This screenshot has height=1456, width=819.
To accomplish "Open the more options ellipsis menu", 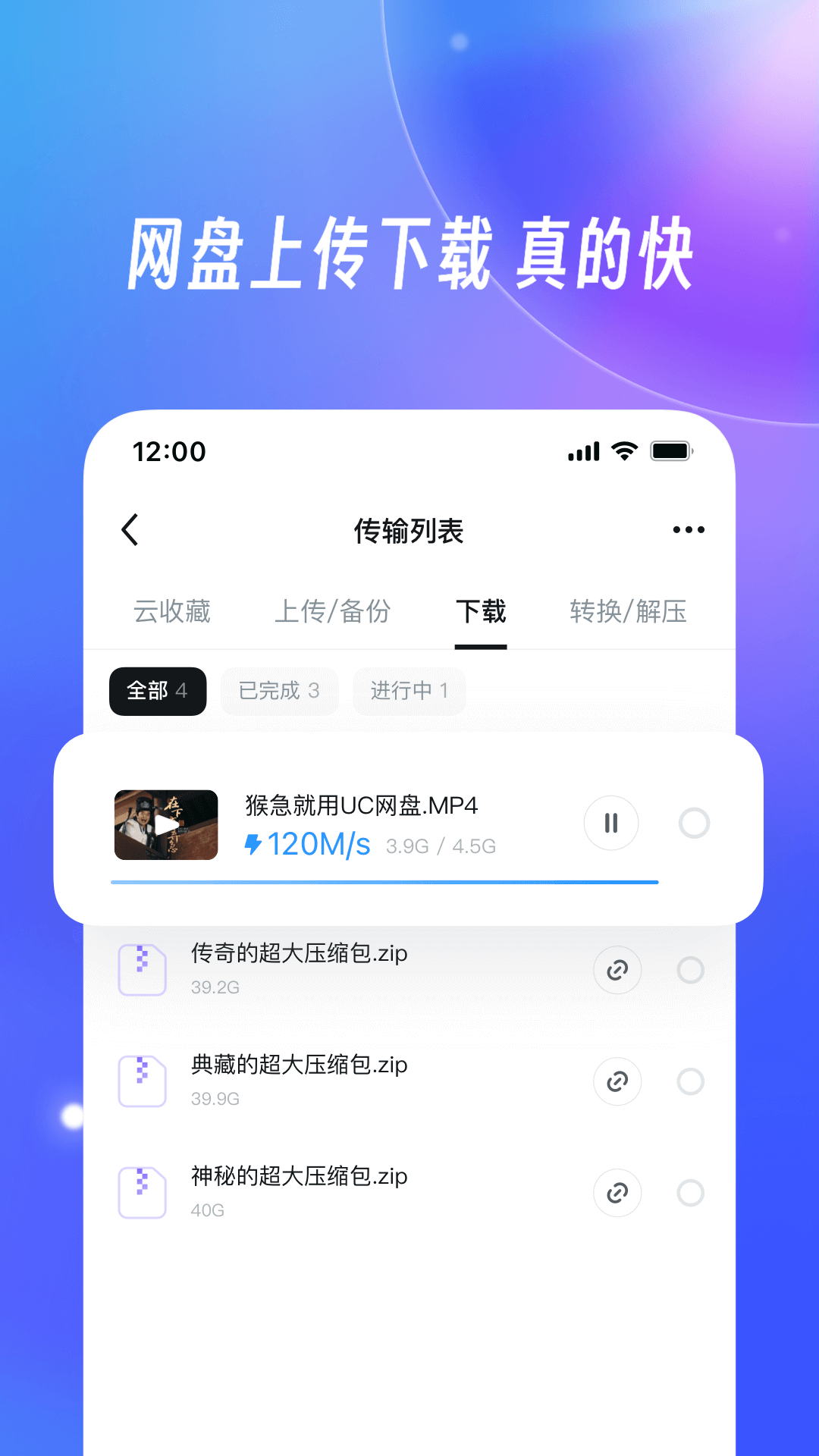I will [689, 529].
